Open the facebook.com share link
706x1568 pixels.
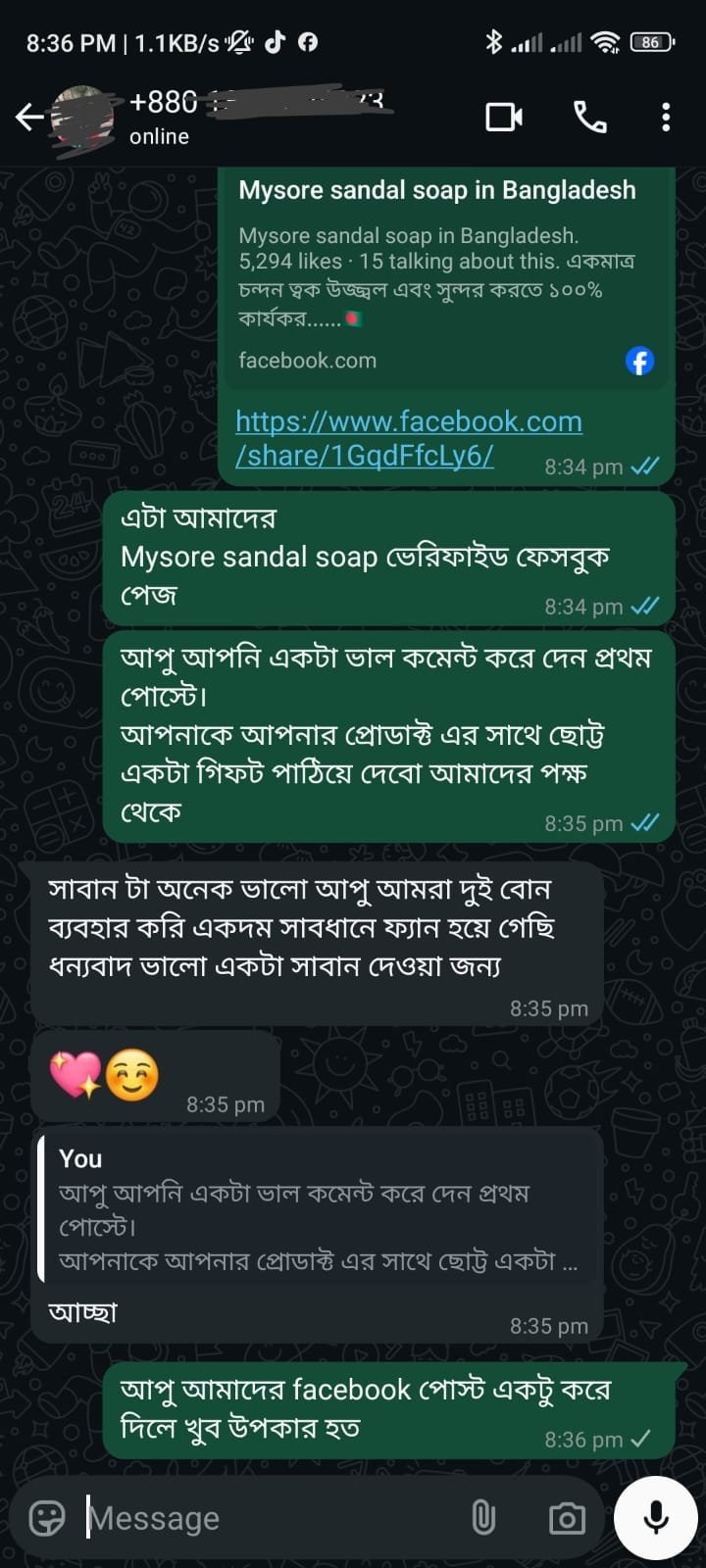[x=408, y=438]
